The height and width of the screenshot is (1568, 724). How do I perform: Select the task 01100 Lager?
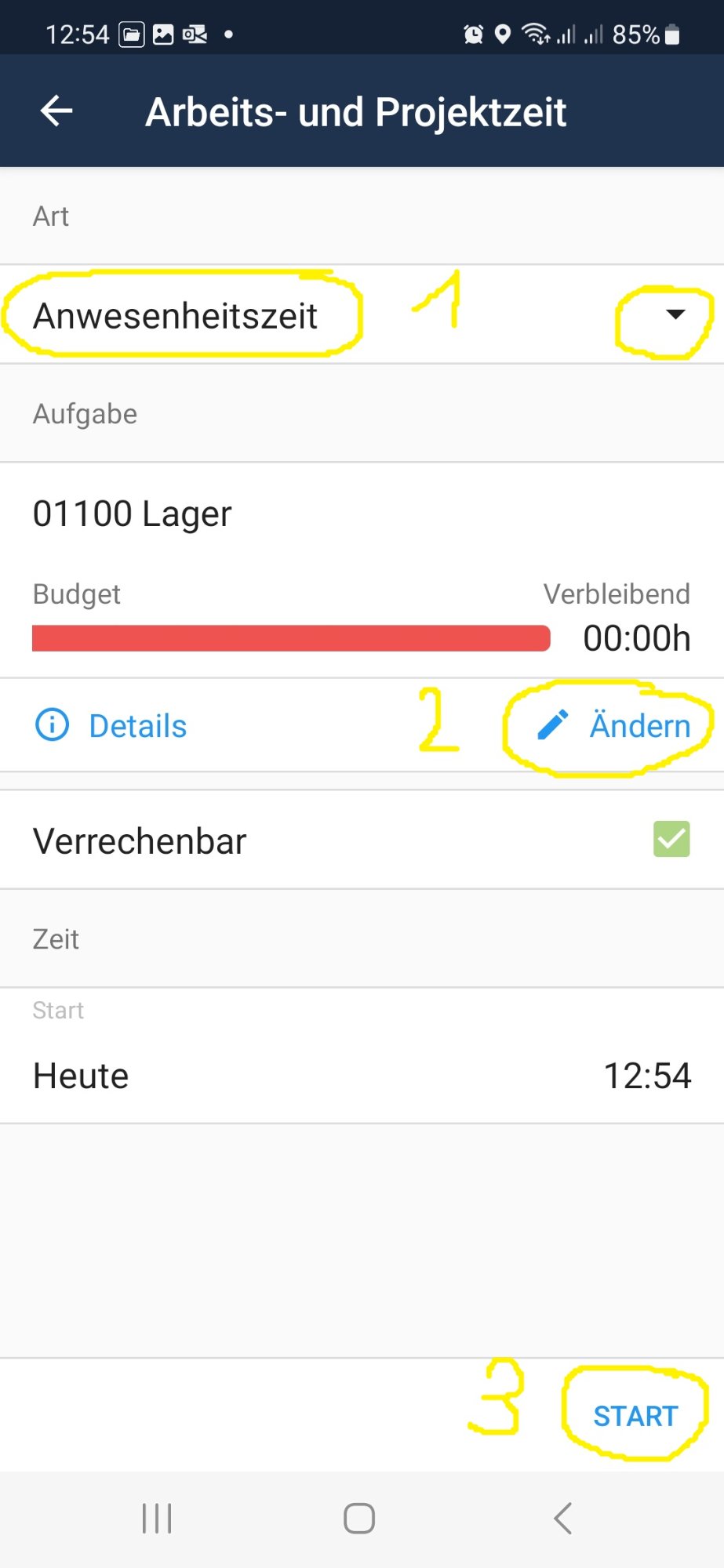(132, 514)
